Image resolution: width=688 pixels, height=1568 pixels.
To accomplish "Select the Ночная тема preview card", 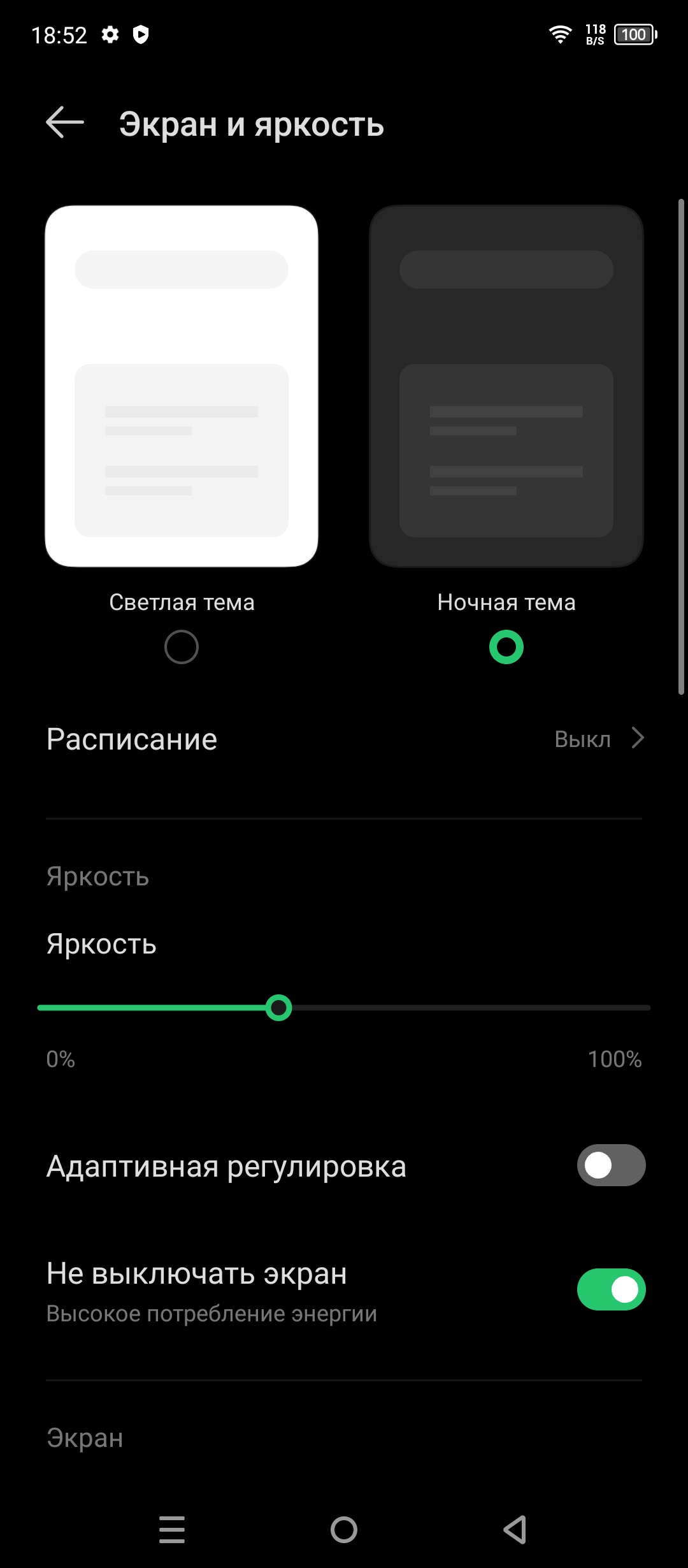I will click(x=506, y=386).
